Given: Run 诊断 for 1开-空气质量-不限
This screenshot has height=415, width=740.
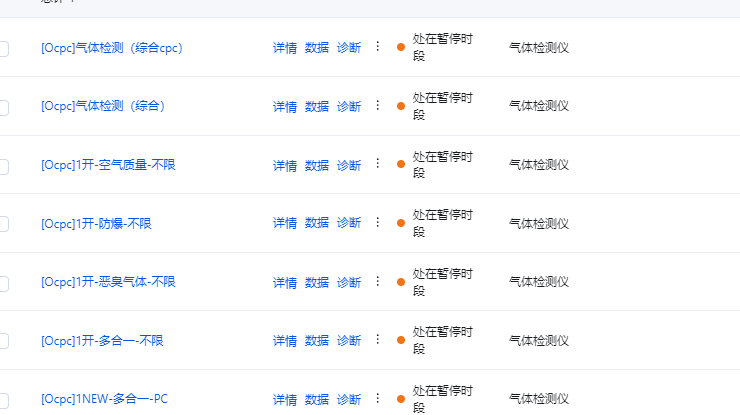Looking at the screenshot, I should point(349,165).
